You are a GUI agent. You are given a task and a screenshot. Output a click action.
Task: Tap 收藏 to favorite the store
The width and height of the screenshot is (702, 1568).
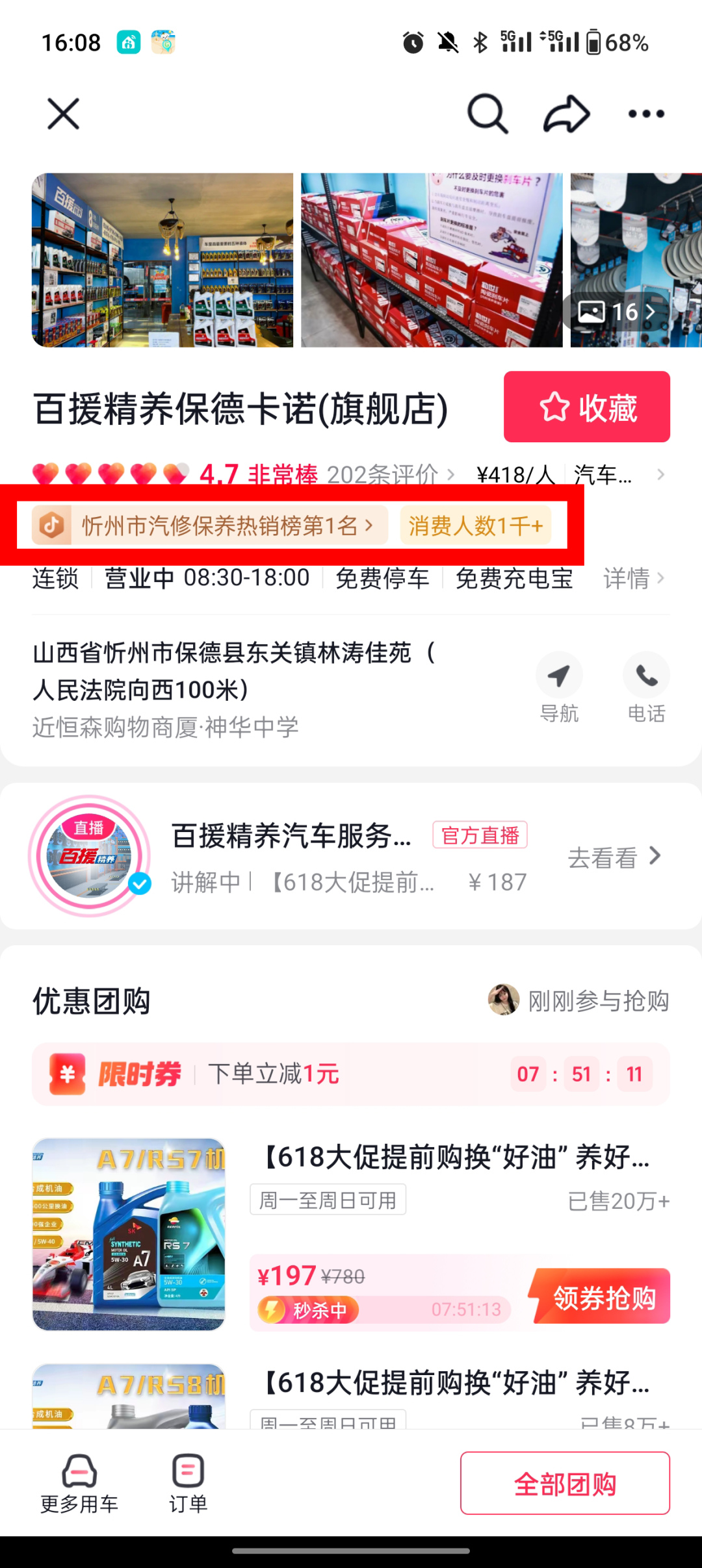(587, 407)
